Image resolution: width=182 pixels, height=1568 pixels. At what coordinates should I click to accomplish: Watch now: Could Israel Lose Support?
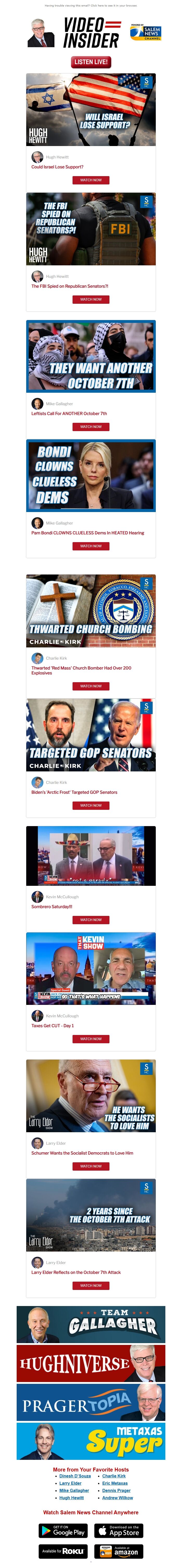[90, 180]
